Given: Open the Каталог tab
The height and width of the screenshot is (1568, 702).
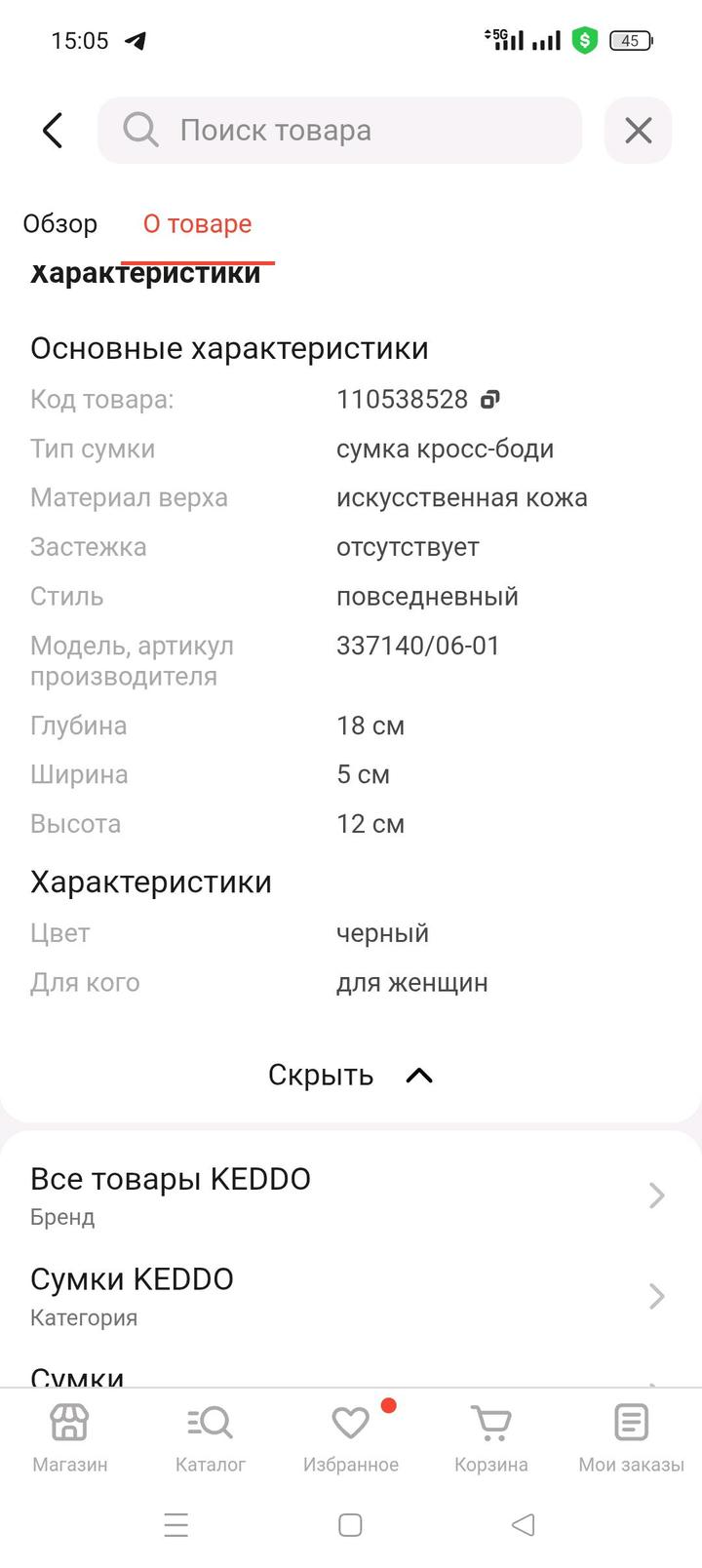Looking at the screenshot, I should point(211,1438).
